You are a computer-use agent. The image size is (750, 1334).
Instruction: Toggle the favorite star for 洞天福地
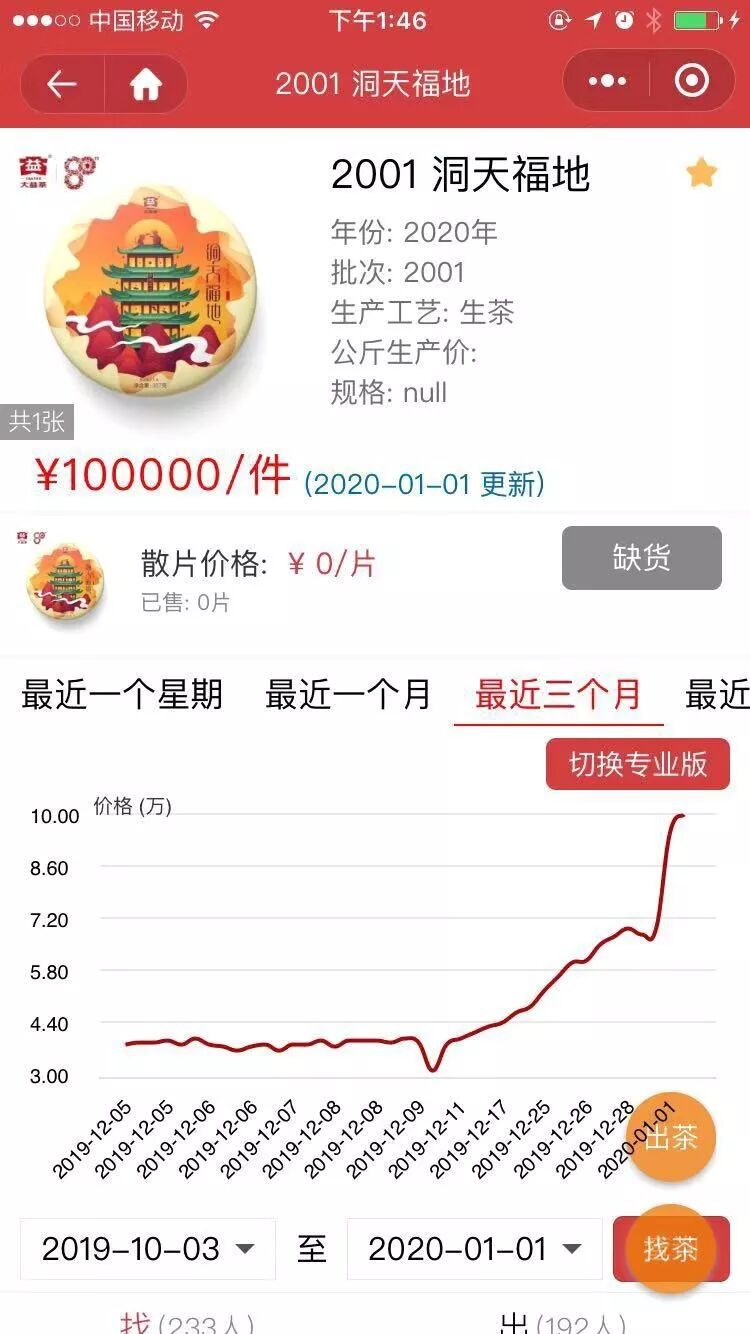coord(701,174)
